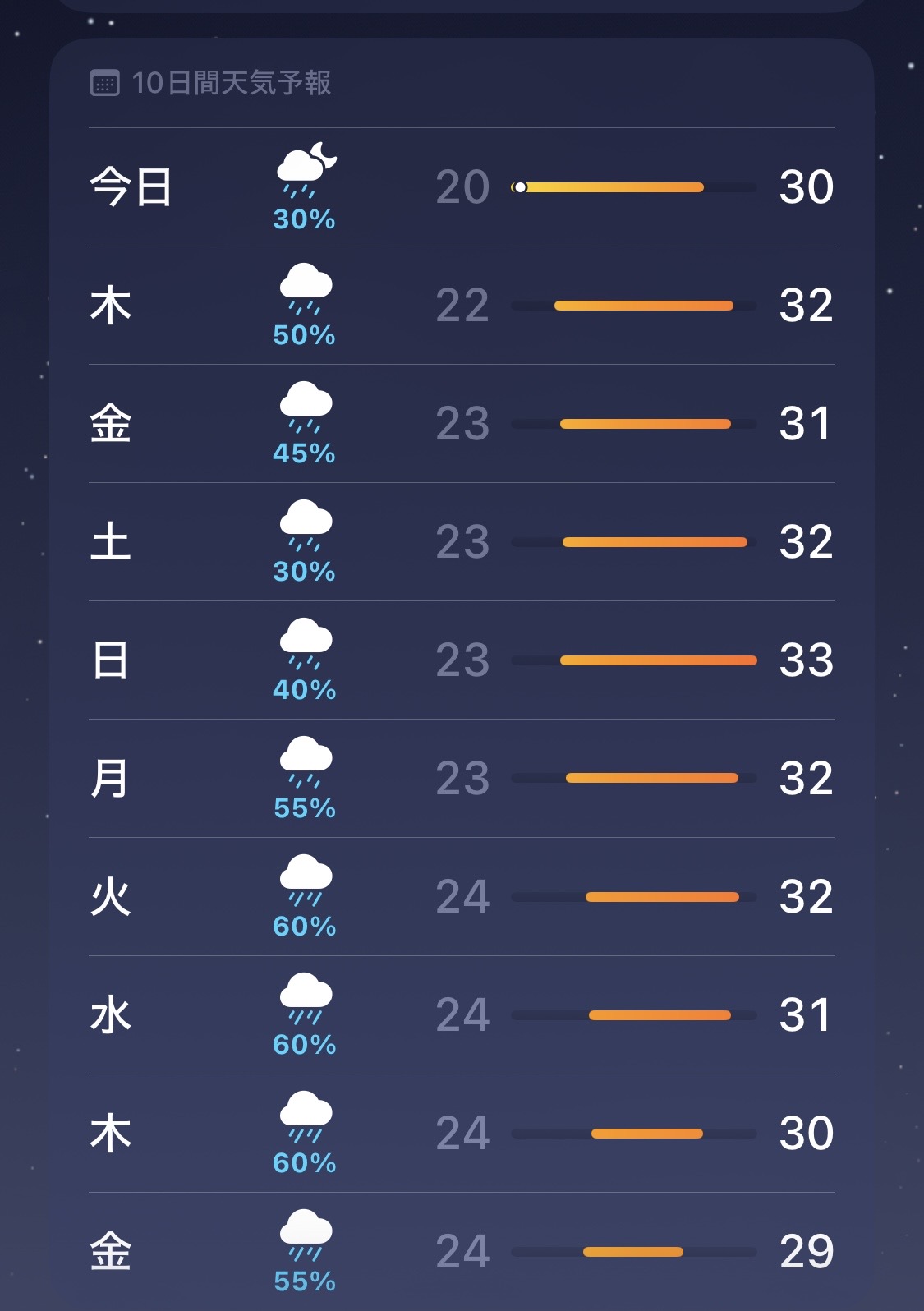Open the 水 (Wednesday) forecast row
Image resolution: width=924 pixels, height=1311 pixels.
tap(462, 1015)
